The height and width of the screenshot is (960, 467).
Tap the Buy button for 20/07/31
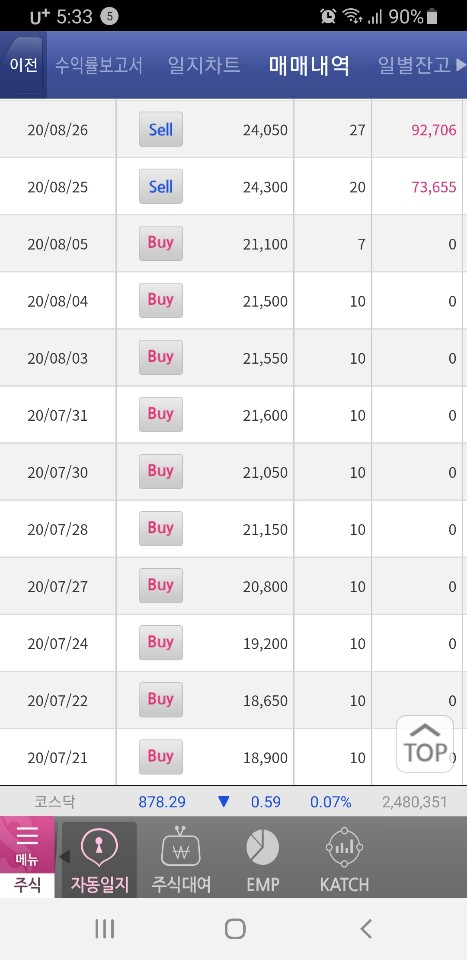click(161, 414)
